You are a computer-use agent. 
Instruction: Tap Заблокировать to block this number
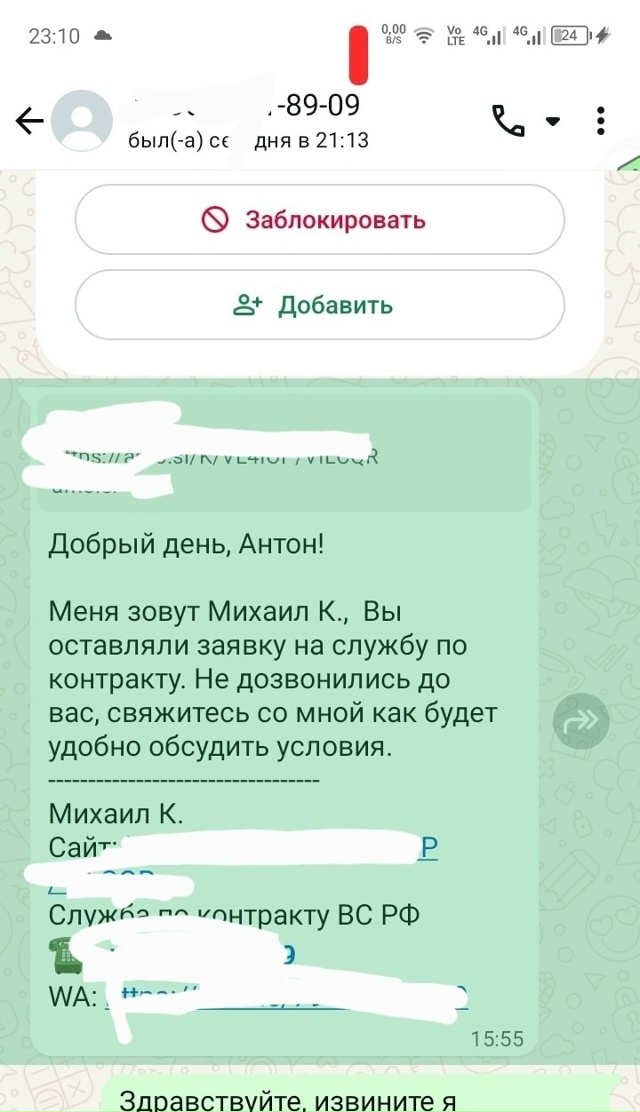(320, 220)
